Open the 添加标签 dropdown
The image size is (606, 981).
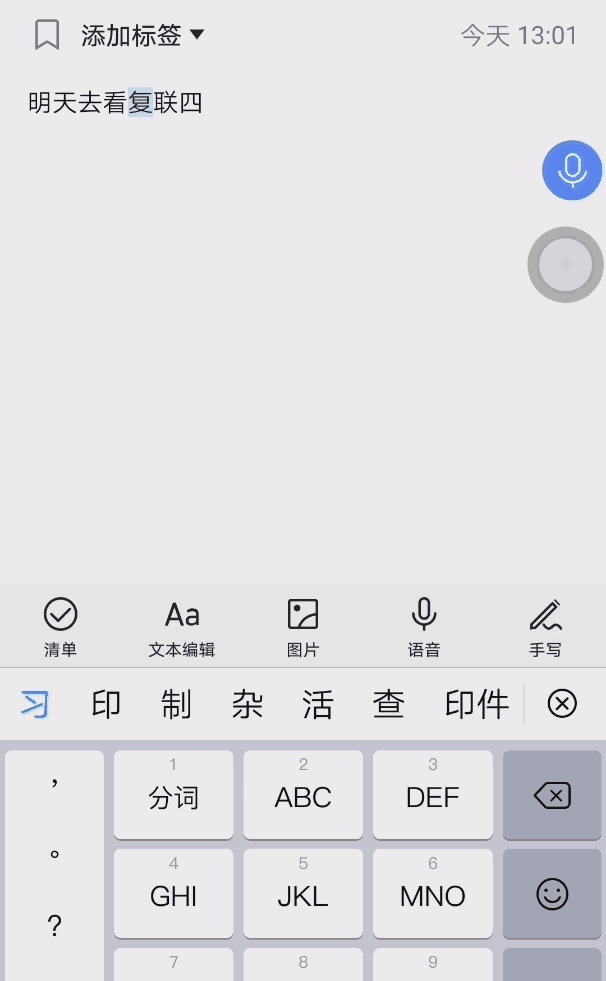[142, 35]
